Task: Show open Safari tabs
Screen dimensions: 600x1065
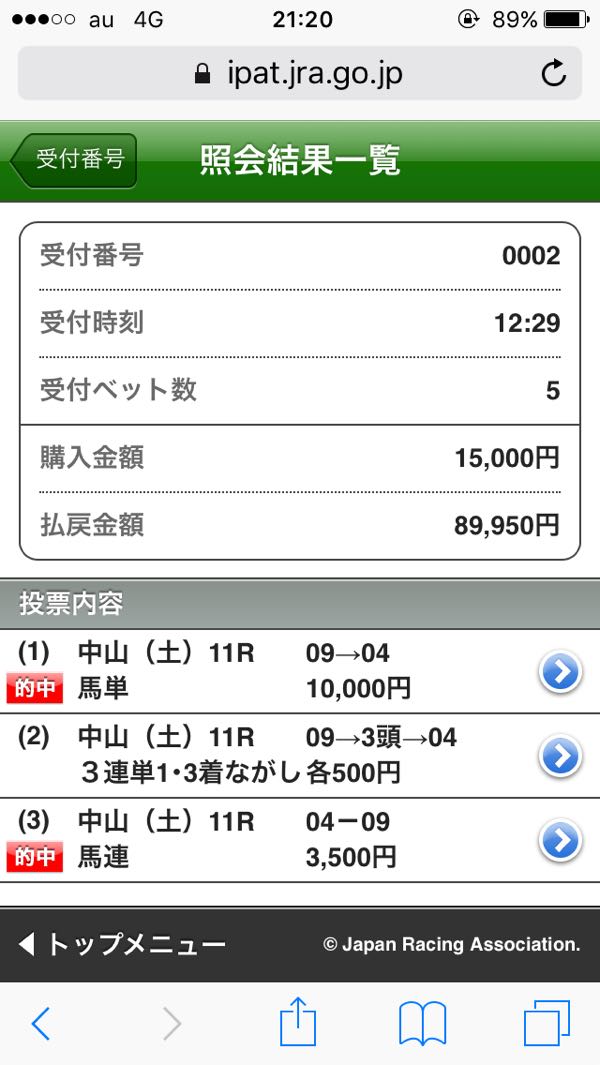Action: [x=547, y=1023]
